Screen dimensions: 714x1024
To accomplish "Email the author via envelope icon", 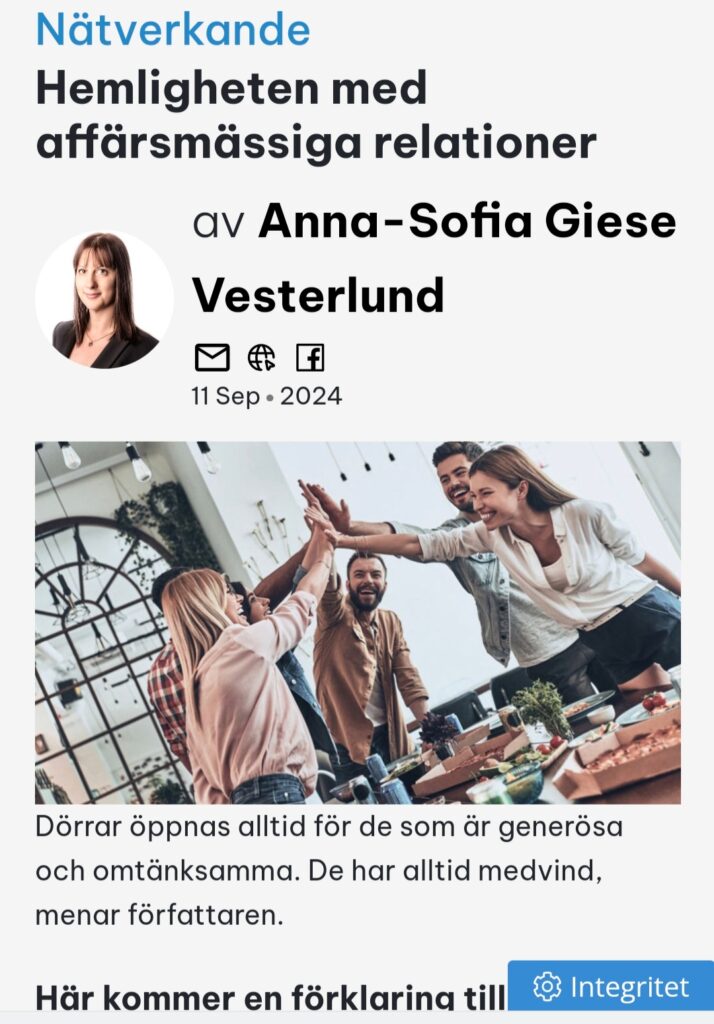I will [211, 357].
